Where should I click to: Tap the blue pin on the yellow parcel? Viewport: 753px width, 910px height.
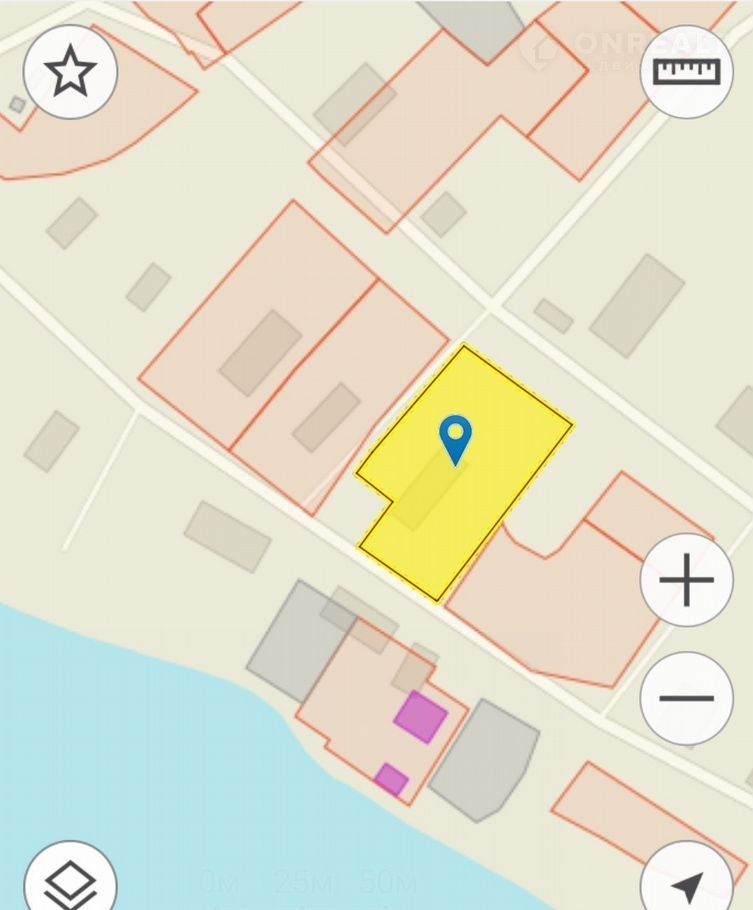455,438
